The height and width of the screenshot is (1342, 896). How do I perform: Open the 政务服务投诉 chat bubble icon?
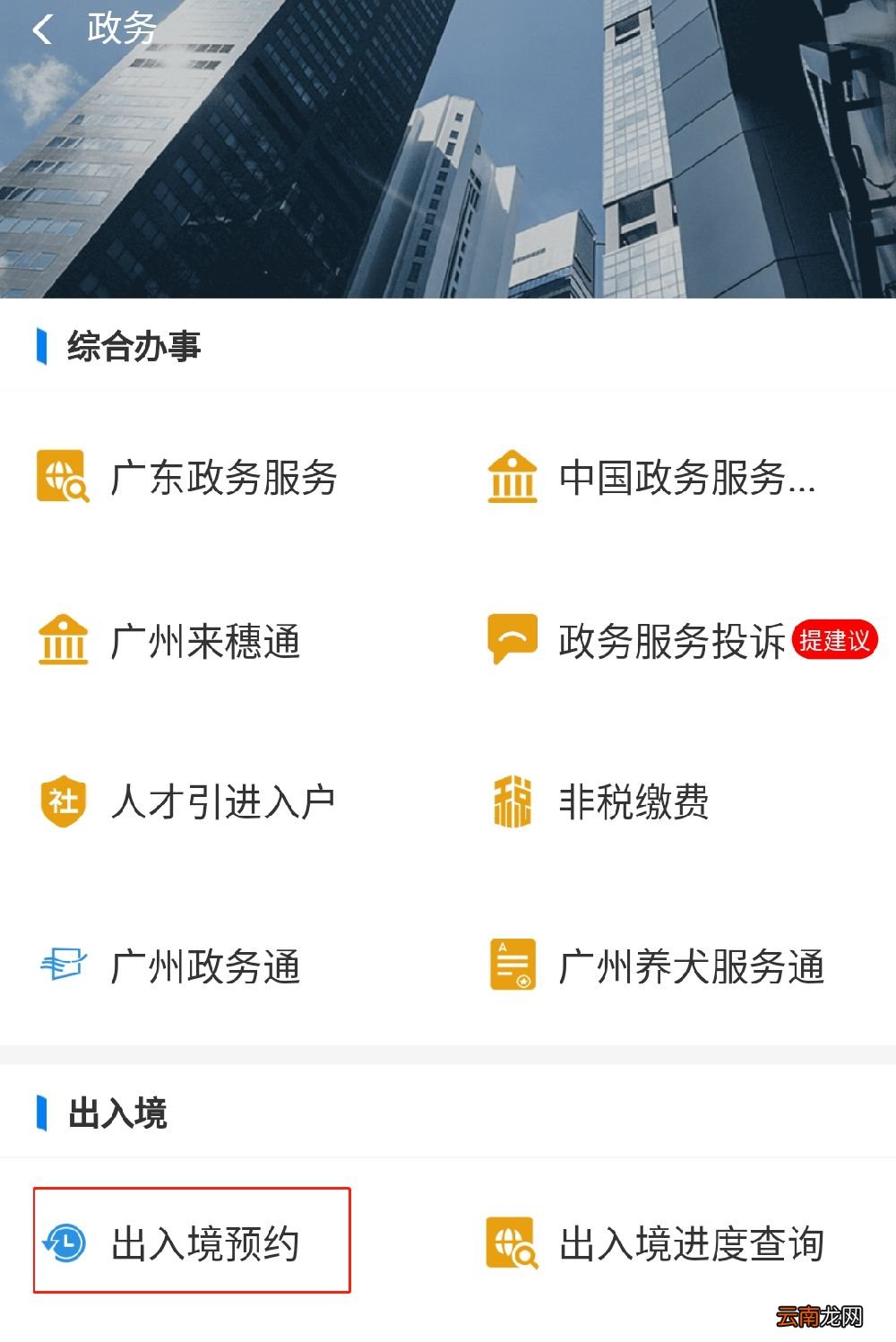(x=511, y=641)
